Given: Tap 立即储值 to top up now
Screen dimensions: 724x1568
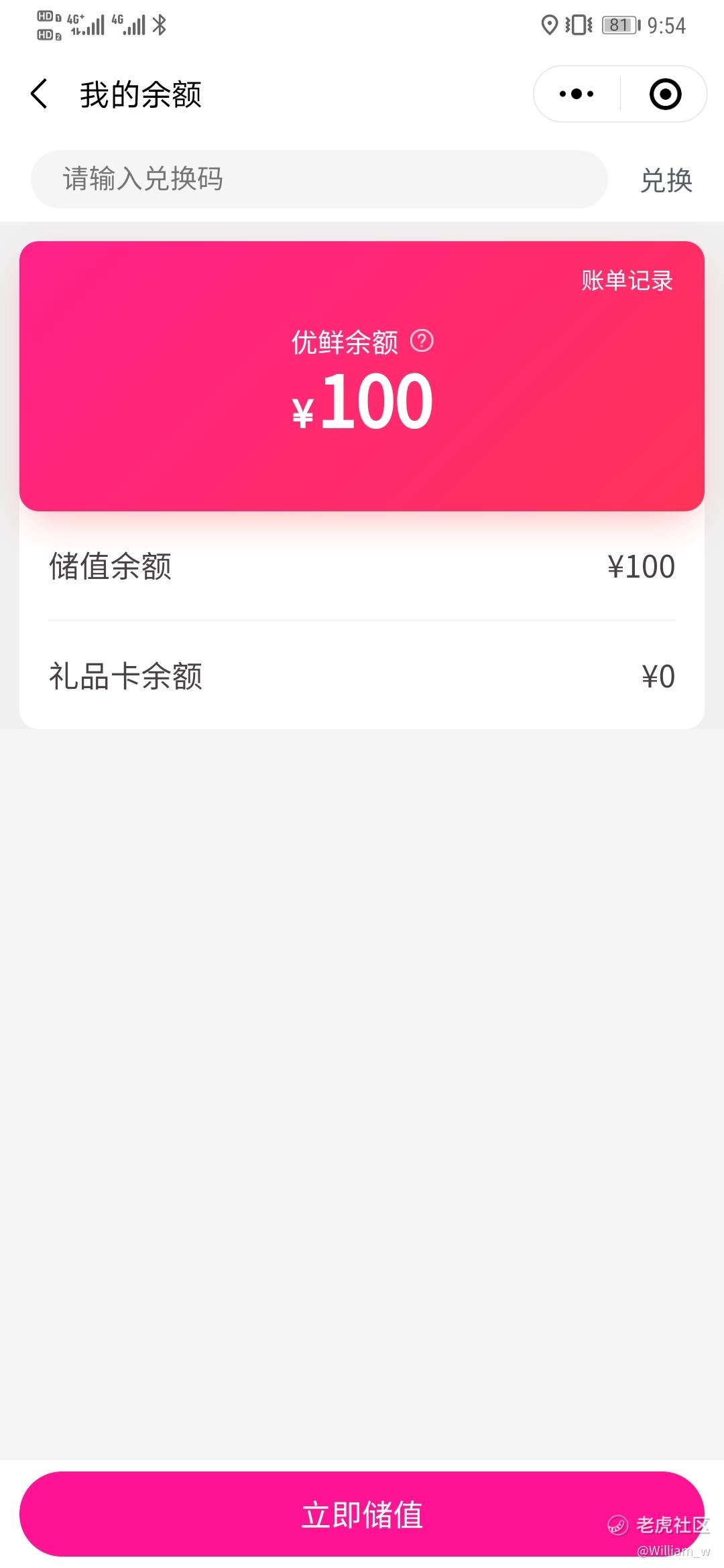Looking at the screenshot, I should [362, 1514].
